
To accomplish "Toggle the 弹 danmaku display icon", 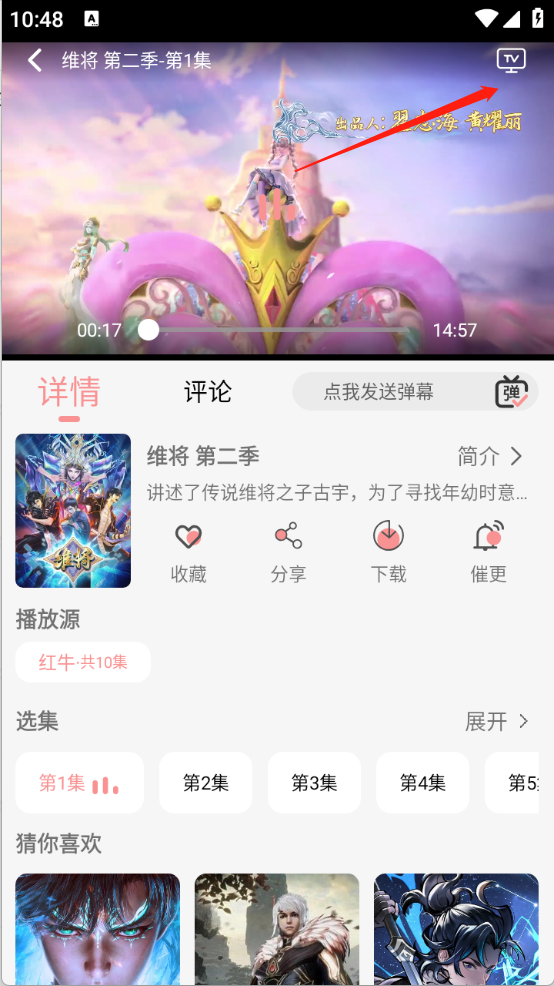I will [x=512, y=391].
